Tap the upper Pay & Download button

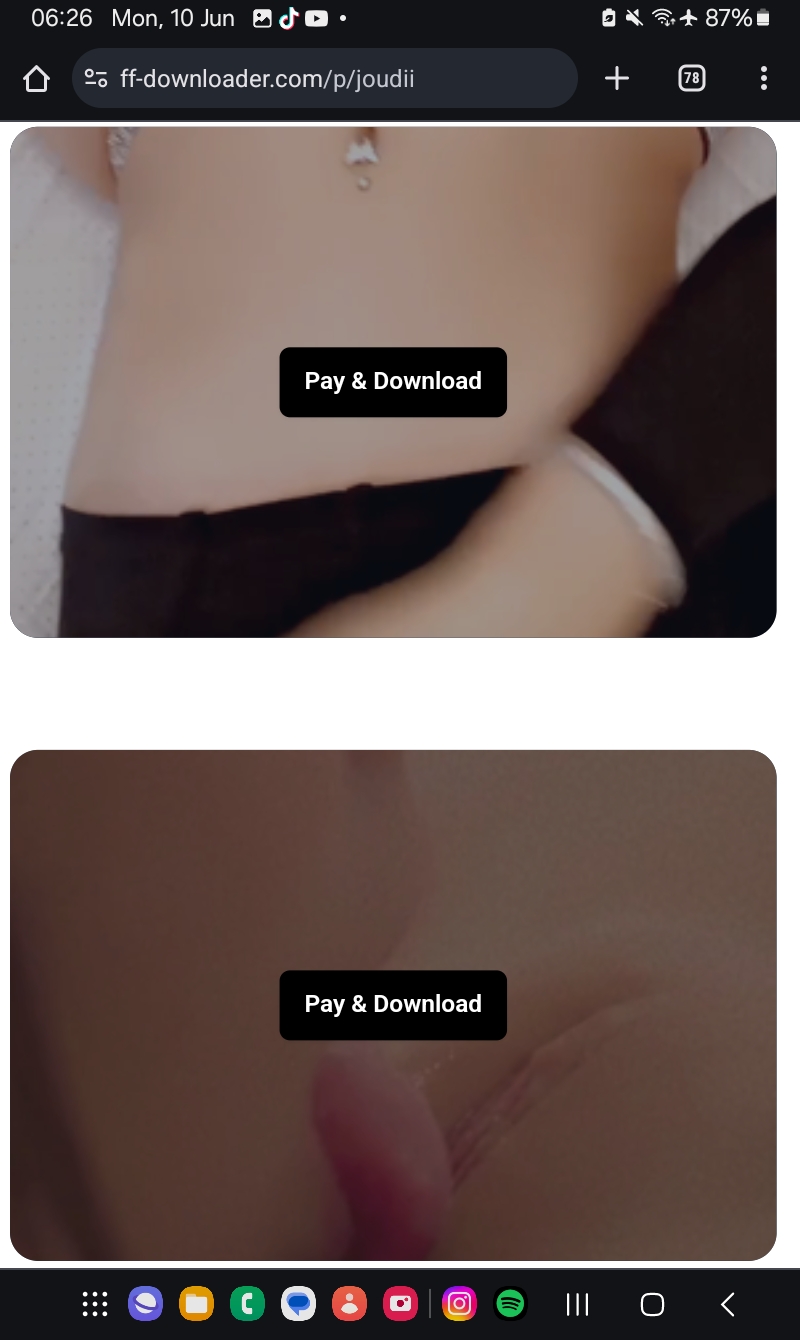tap(393, 382)
